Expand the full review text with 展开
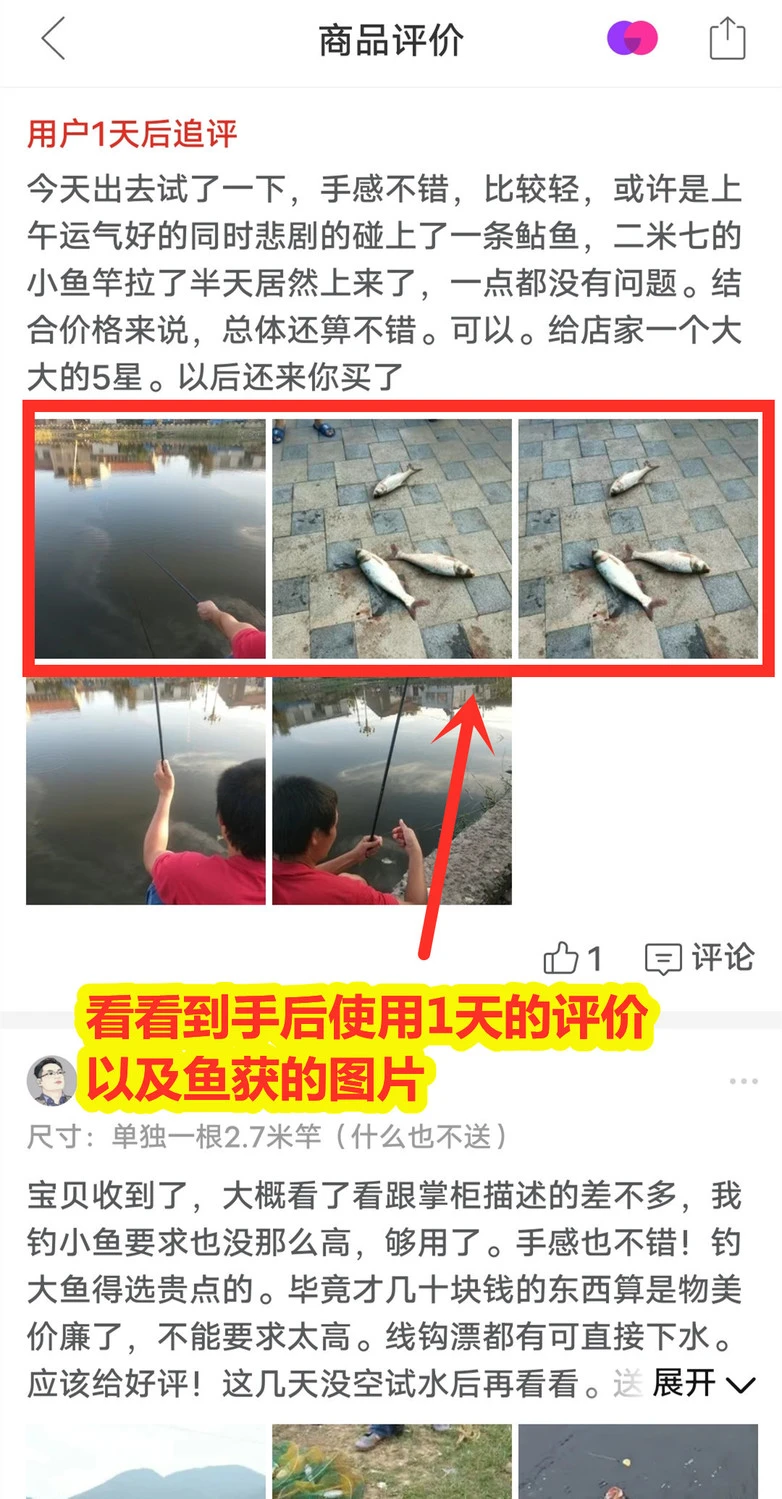 point(703,1383)
